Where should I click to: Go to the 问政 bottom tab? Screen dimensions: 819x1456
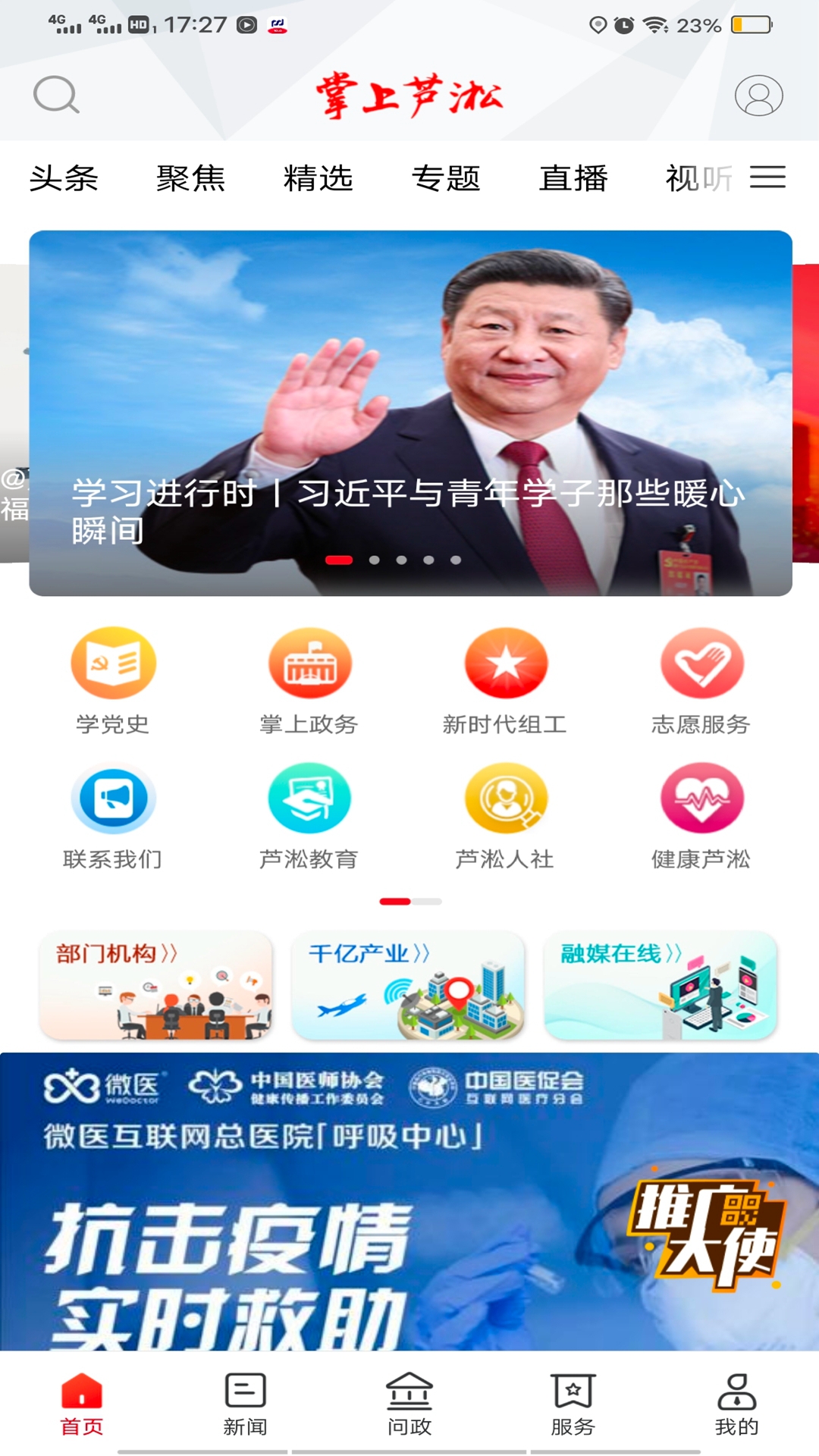[409, 1404]
